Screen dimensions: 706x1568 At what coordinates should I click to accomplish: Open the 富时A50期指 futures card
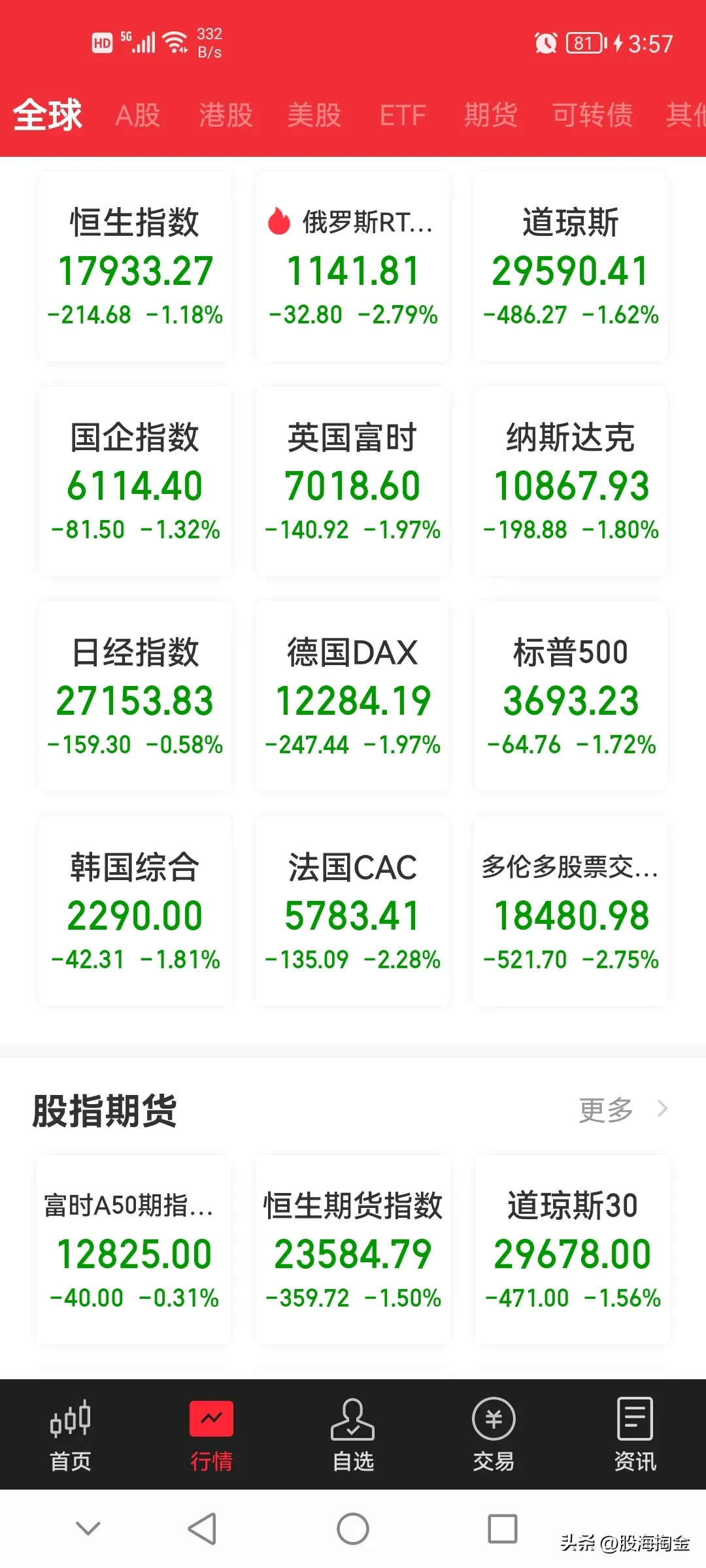coord(133,1250)
